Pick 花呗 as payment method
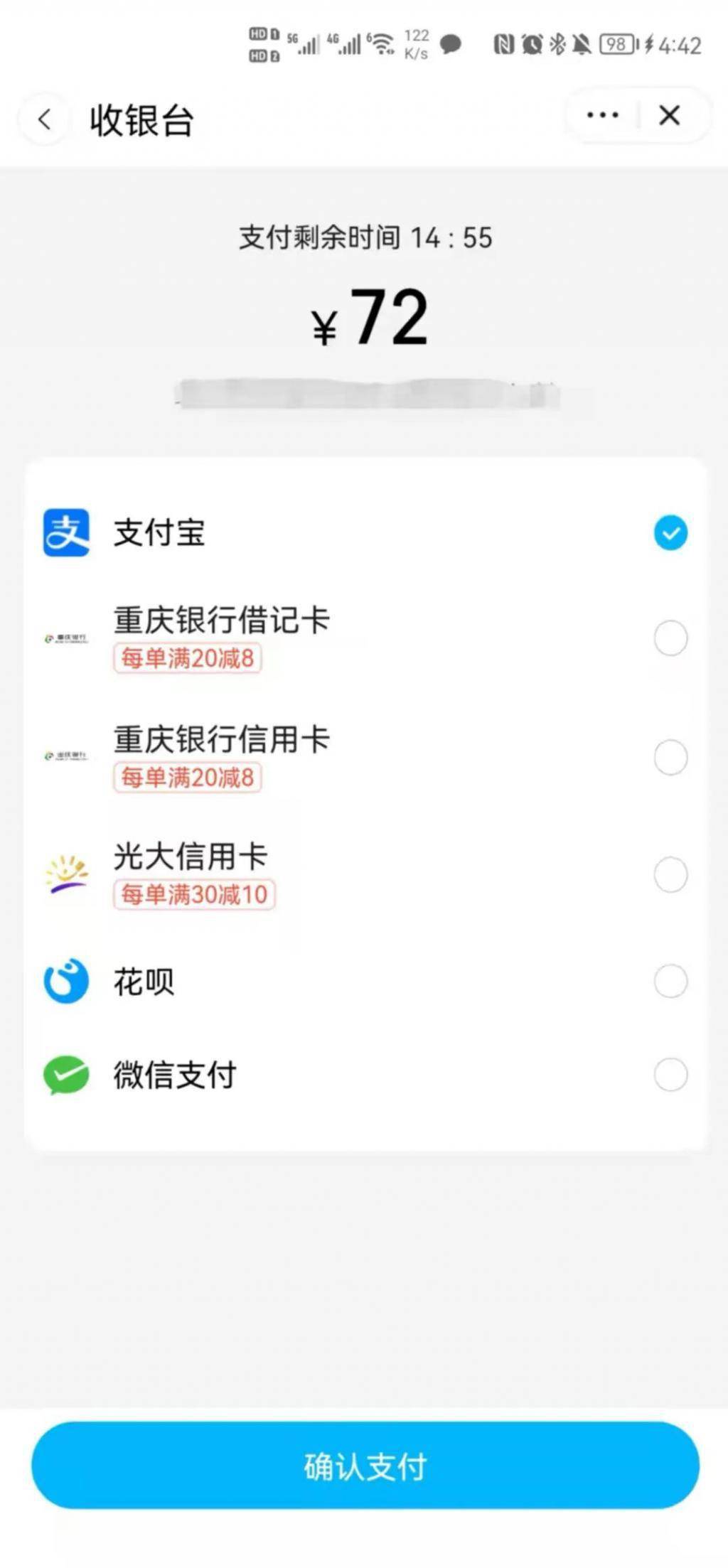The image size is (728, 1568). (x=365, y=982)
